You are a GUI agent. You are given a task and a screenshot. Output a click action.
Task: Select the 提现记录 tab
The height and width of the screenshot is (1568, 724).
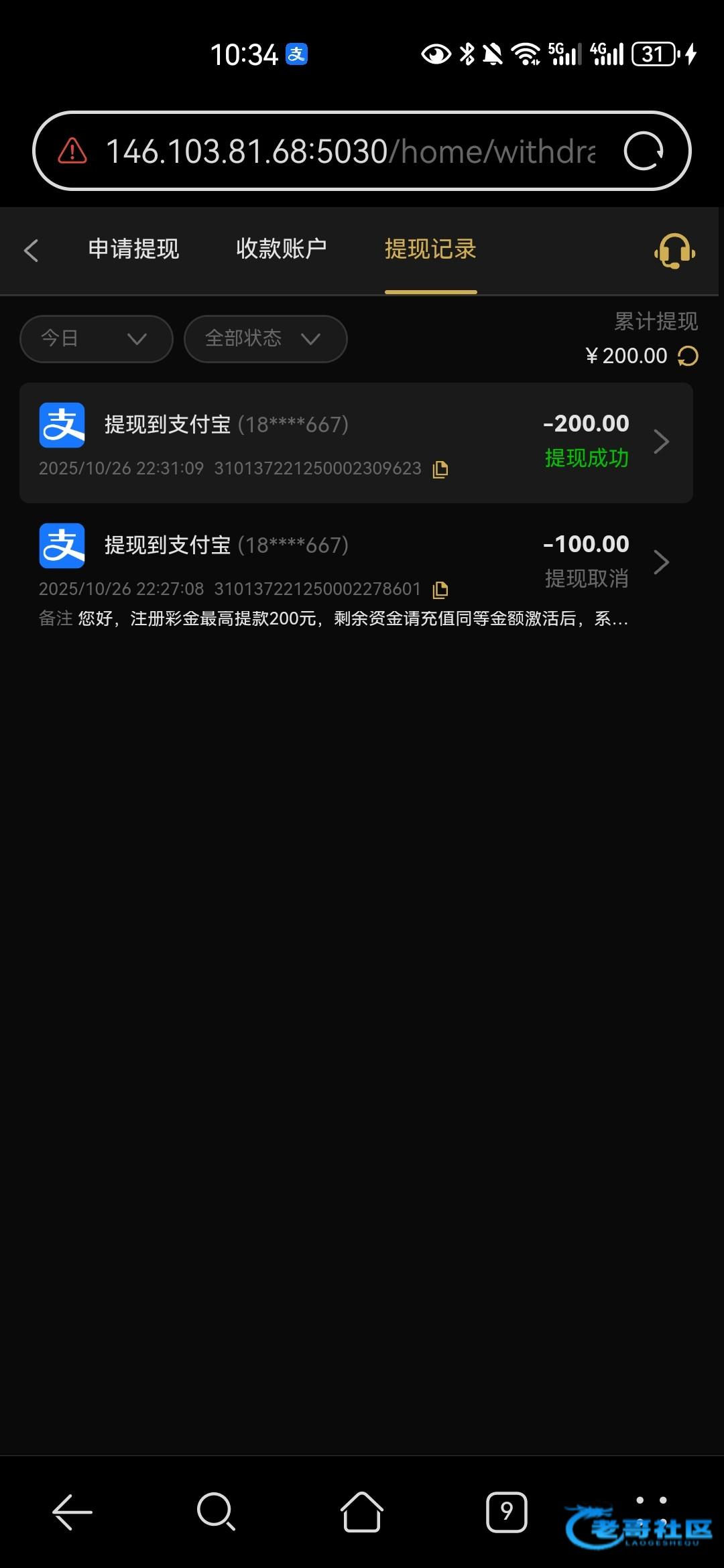[430, 249]
